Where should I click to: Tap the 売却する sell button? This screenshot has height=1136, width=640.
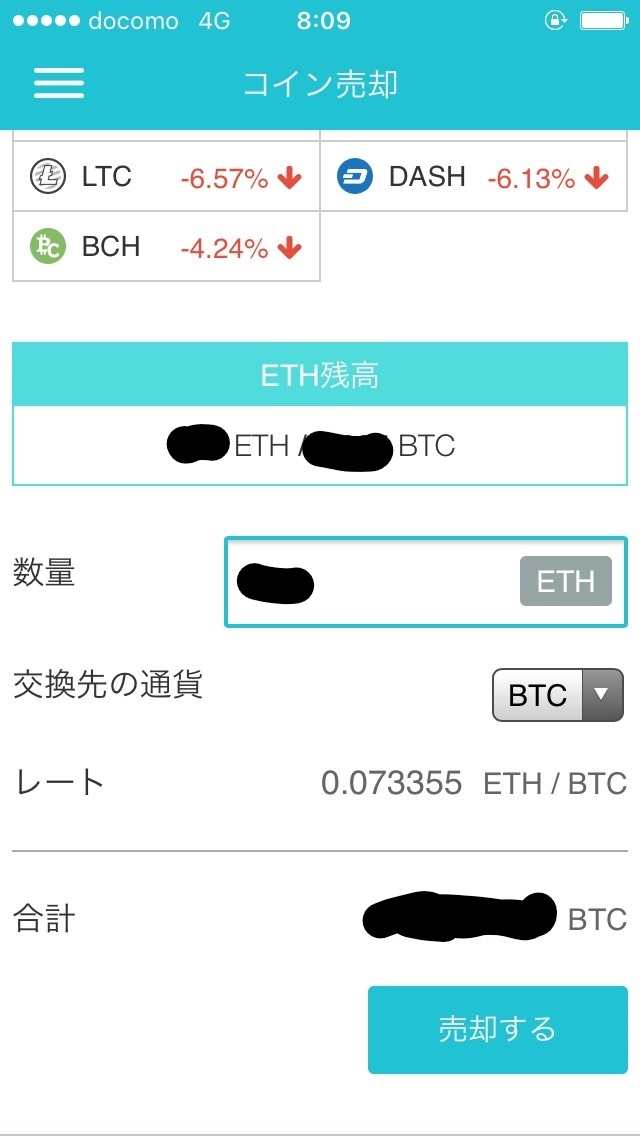pyautogui.click(x=497, y=1030)
